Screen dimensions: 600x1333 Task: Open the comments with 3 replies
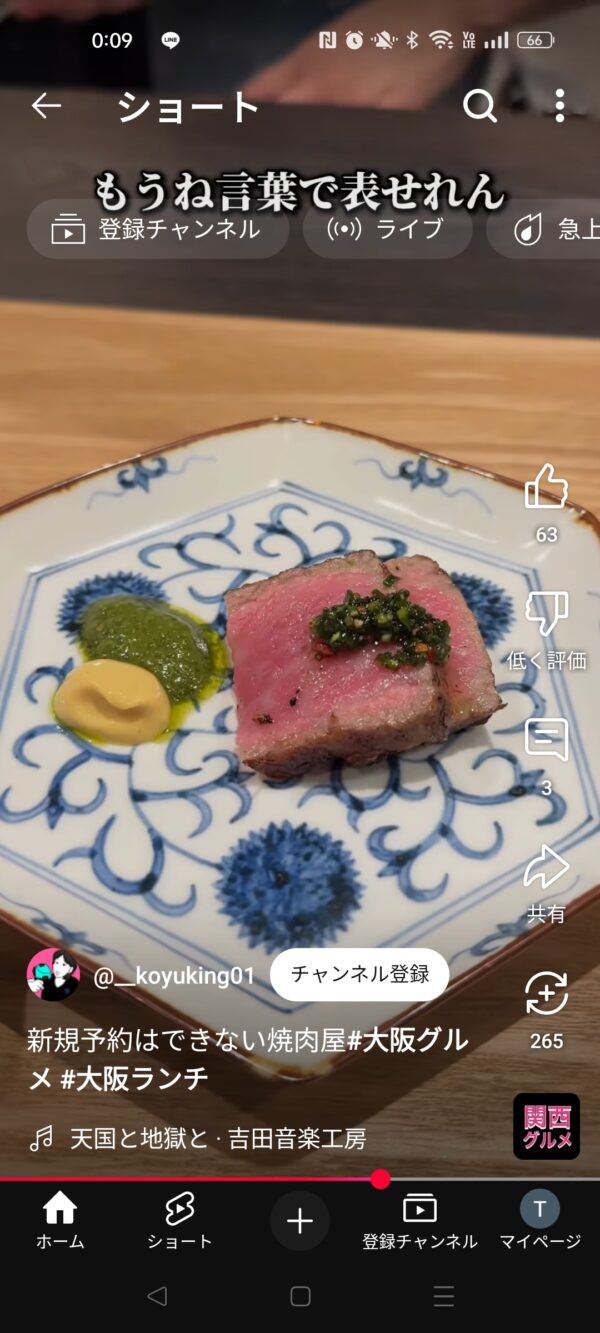546,756
